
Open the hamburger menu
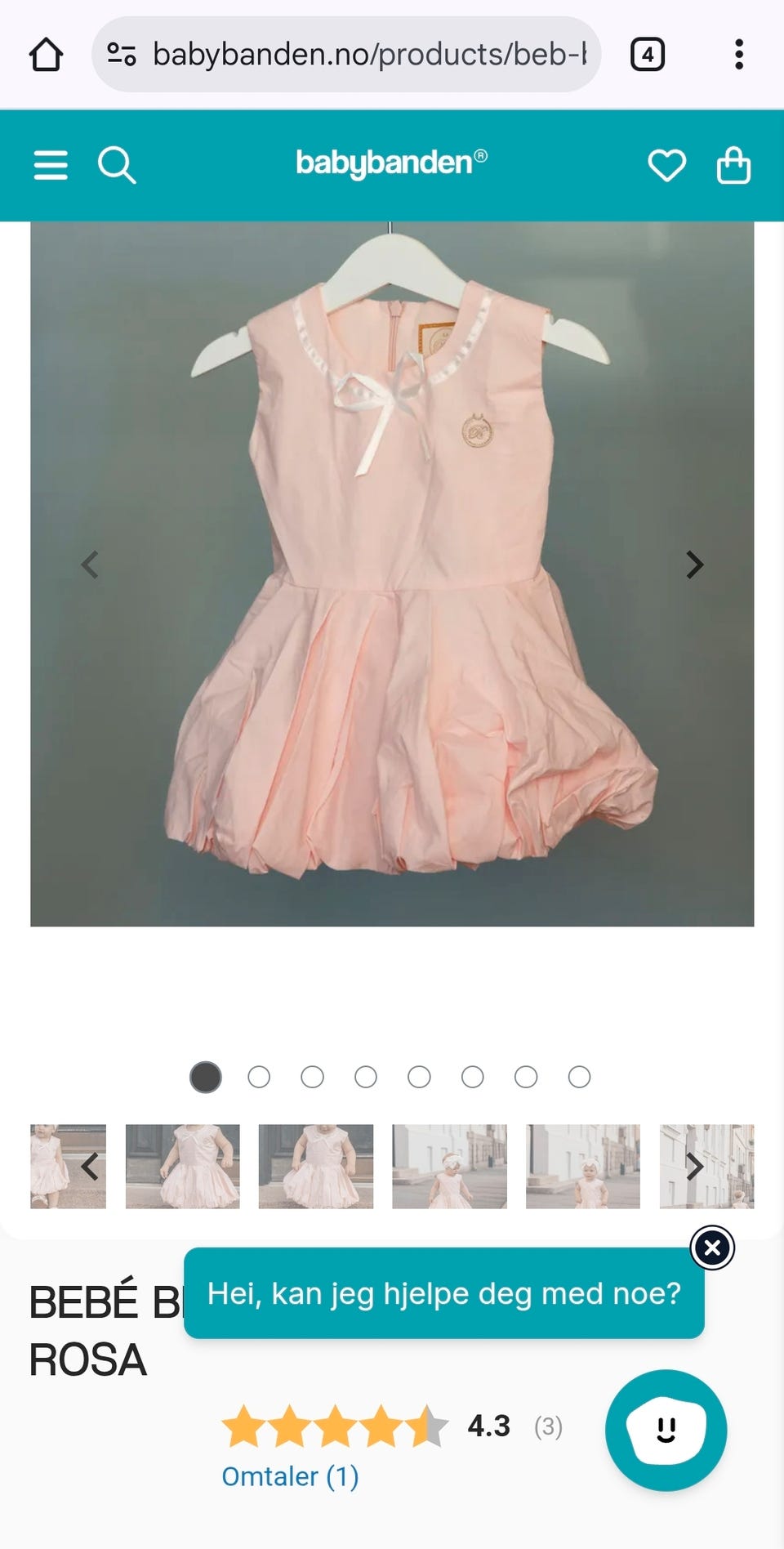[51, 165]
